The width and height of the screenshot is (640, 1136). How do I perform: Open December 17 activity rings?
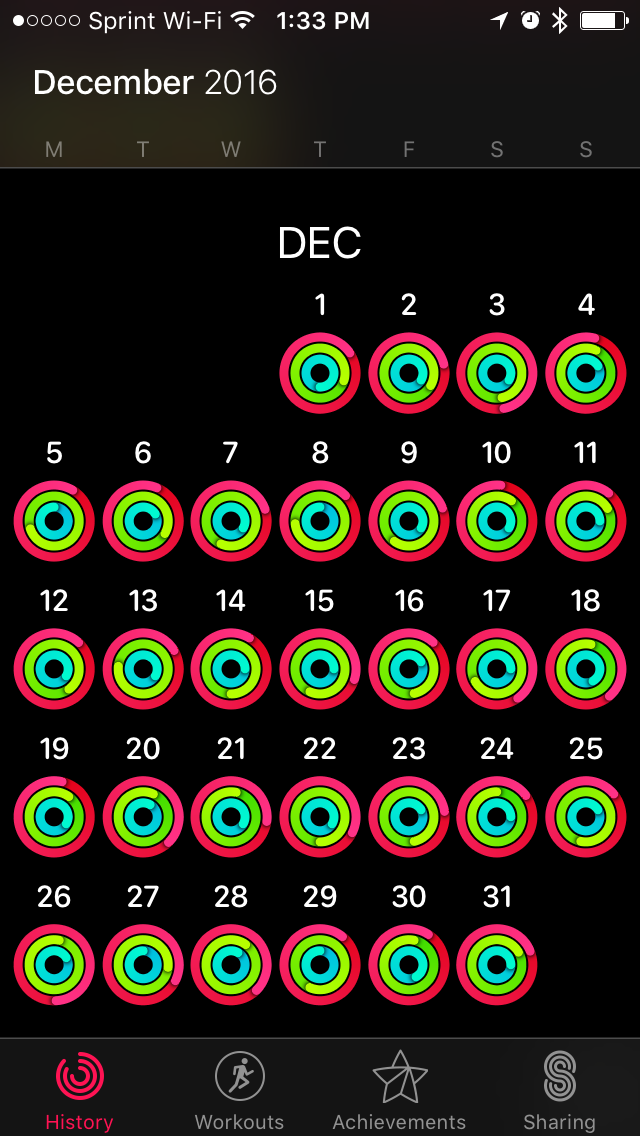(x=497, y=669)
